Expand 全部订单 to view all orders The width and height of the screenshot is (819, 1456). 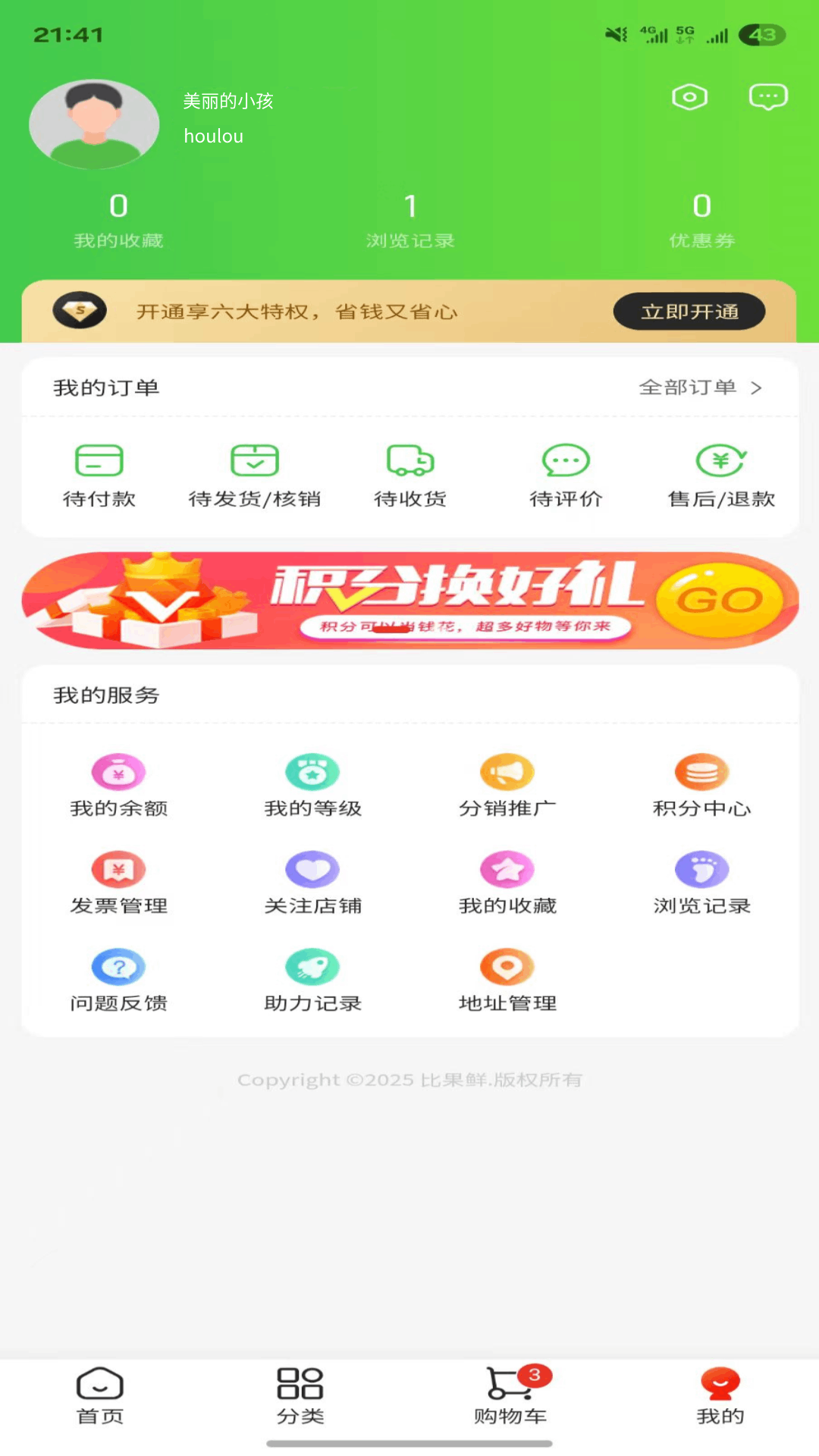696,388
